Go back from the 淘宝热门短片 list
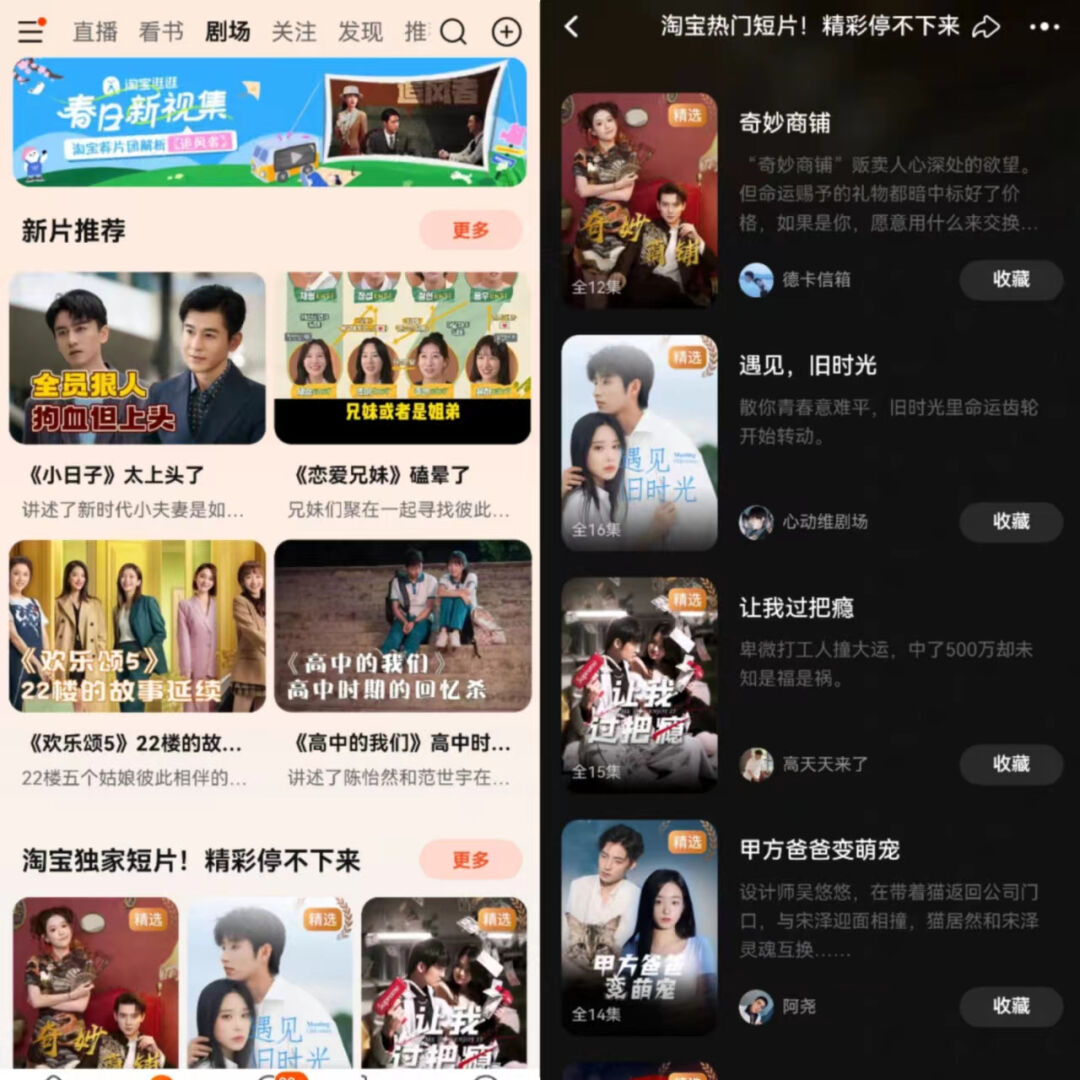This screenshot has width=1080, height=1080. pyautogui.click(x=572, y=27)
